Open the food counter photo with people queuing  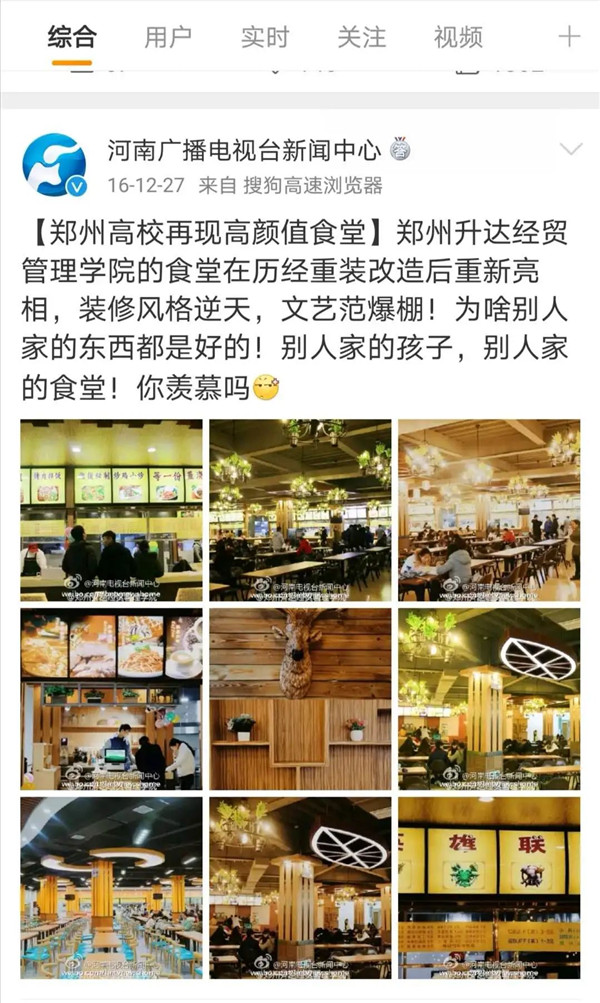click(x=111, y=510)
